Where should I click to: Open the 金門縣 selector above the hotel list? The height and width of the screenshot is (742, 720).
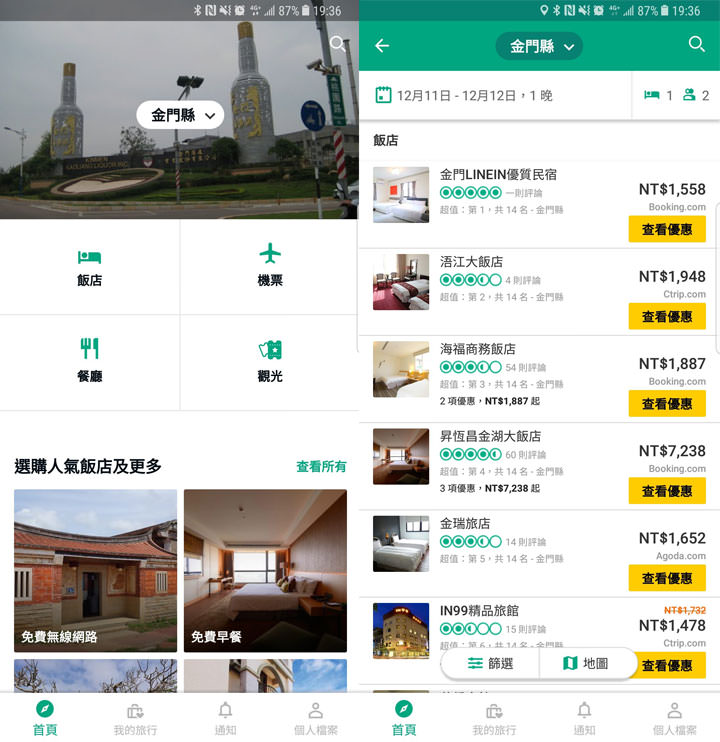[538, 45]
